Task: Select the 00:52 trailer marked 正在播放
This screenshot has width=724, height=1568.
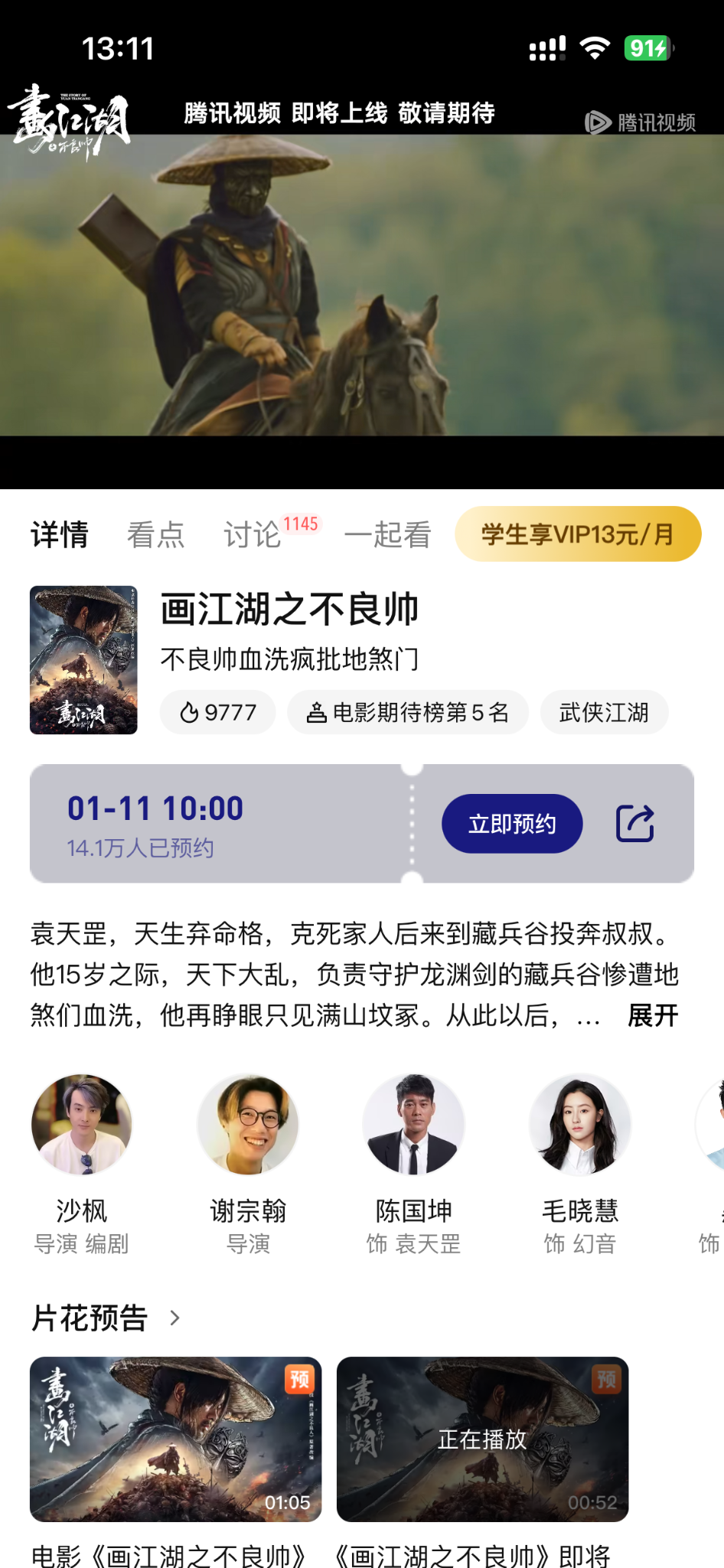Action: tap(482, 1439)
